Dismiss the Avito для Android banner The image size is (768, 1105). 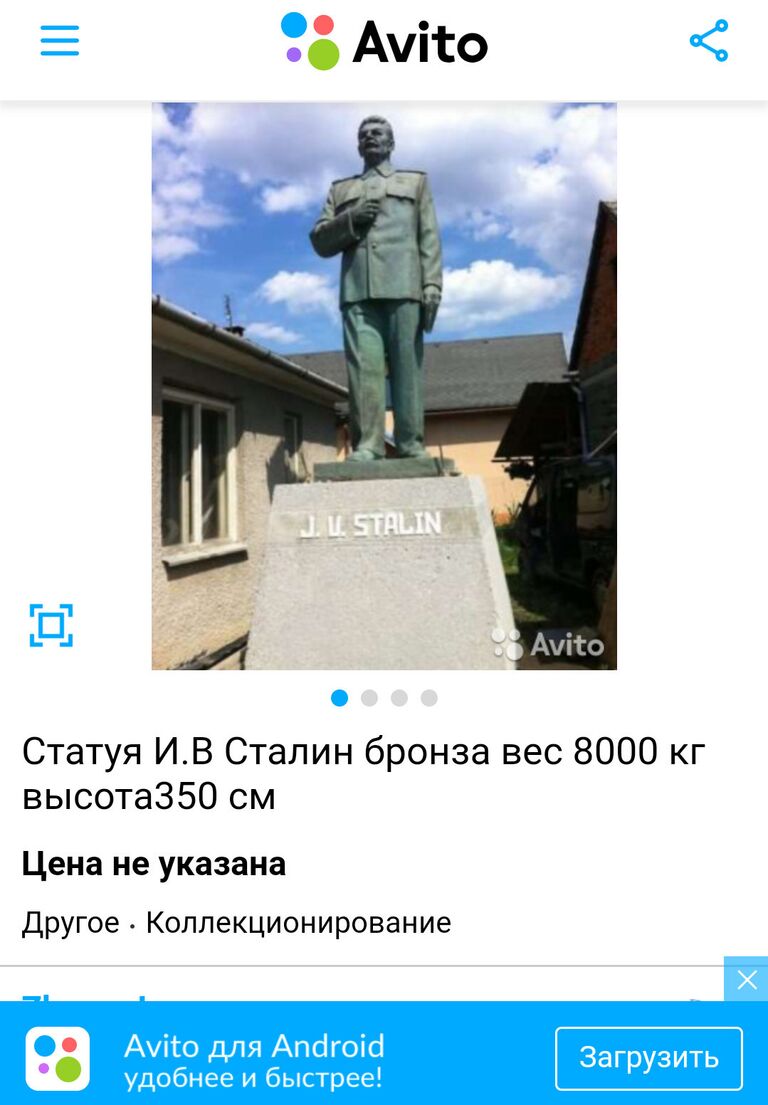[x=747, y=979]
